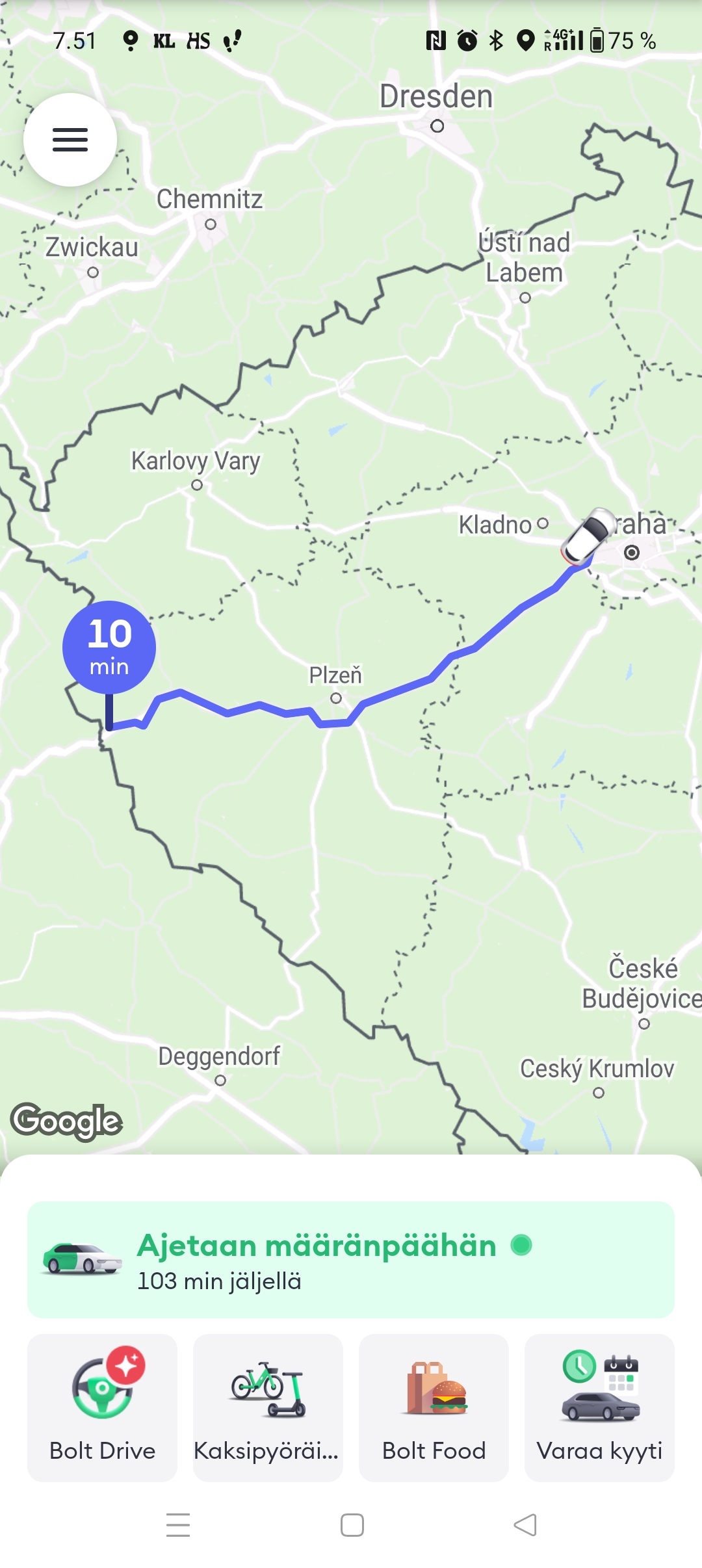Open the Kaksipyöräi... scooters and bikes tile
Image resolution: width=702 pixels, height=1568 pixels.
pyautogui.click(x=268, y=1407)
